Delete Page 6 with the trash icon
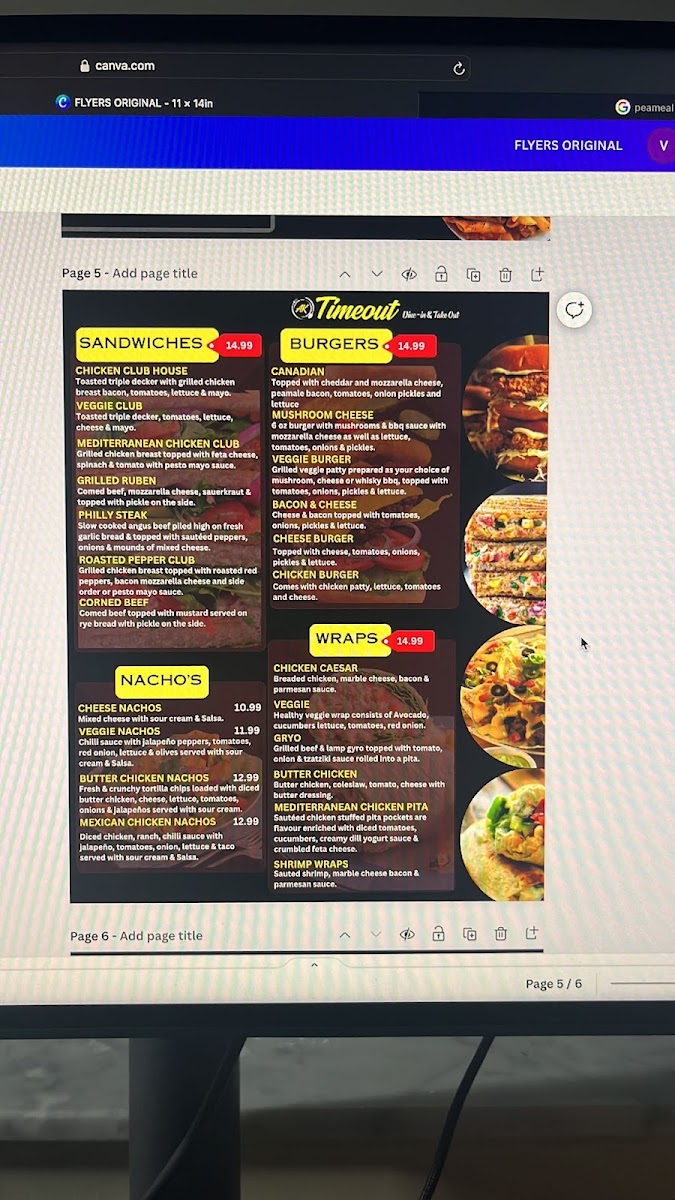This screenshot has width=675, height=1200. pos(501,933)
